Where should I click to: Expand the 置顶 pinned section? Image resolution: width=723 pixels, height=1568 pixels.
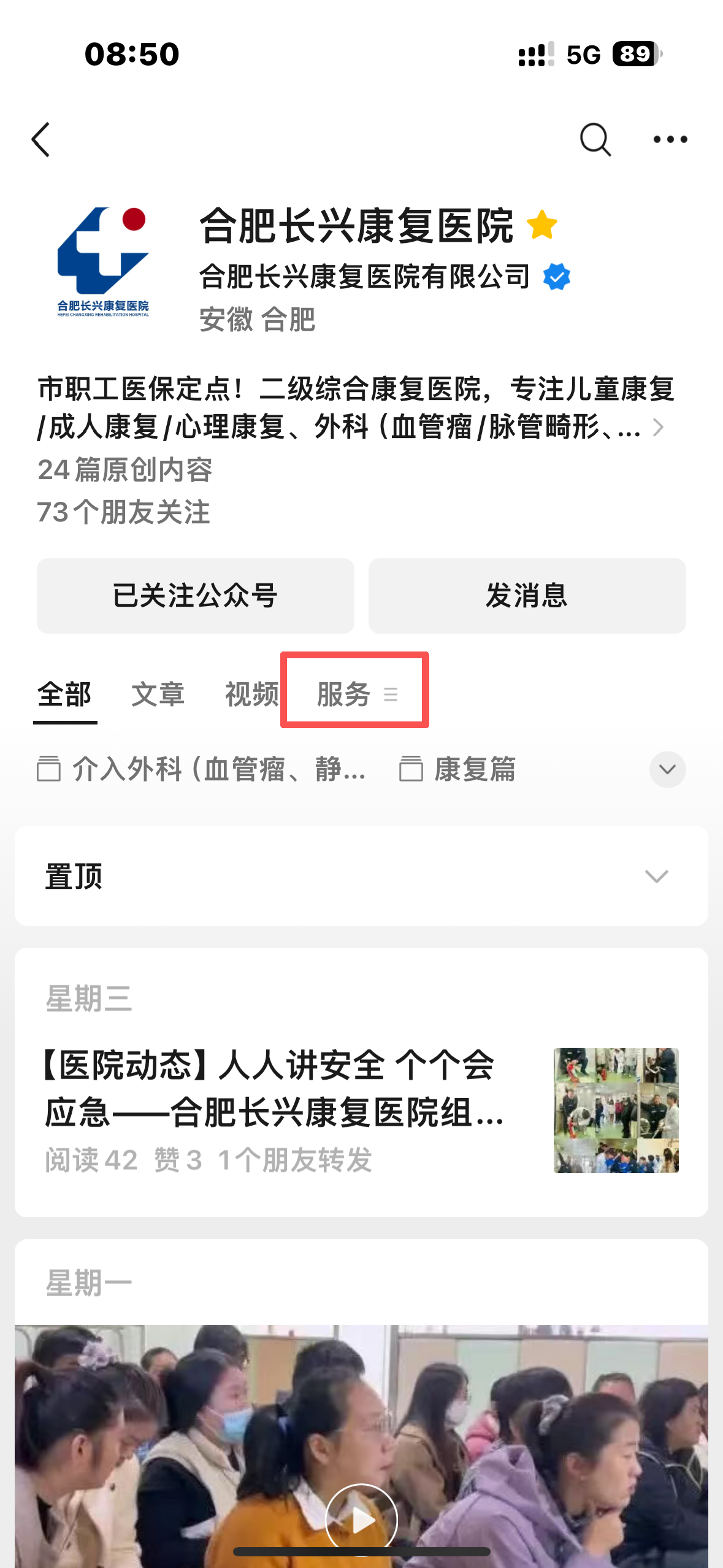656,876
